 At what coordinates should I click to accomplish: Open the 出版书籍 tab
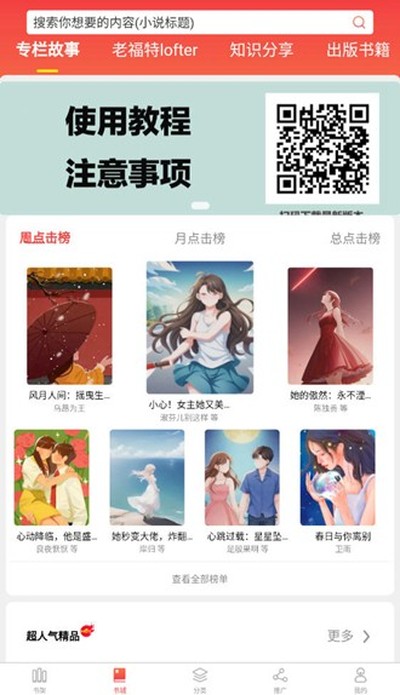[358, 49]
